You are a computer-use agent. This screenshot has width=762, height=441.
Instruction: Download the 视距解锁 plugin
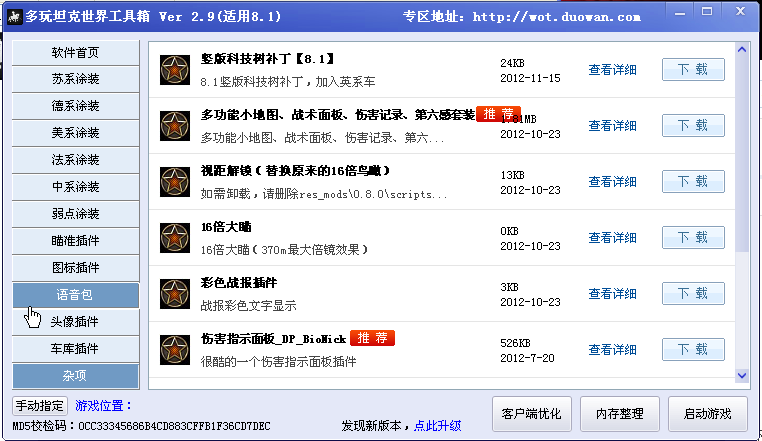click(693, 181)
